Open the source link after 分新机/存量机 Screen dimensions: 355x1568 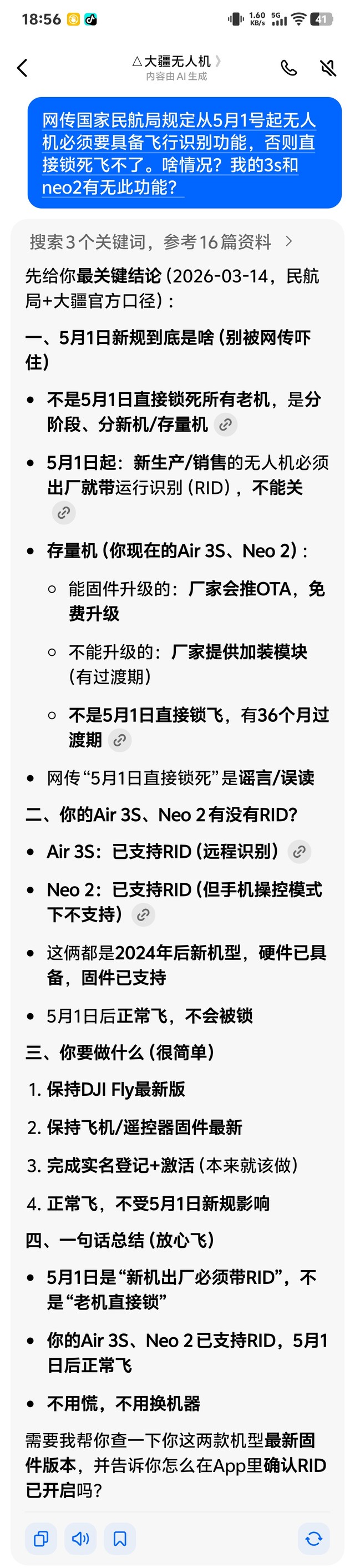coord(225,424)
